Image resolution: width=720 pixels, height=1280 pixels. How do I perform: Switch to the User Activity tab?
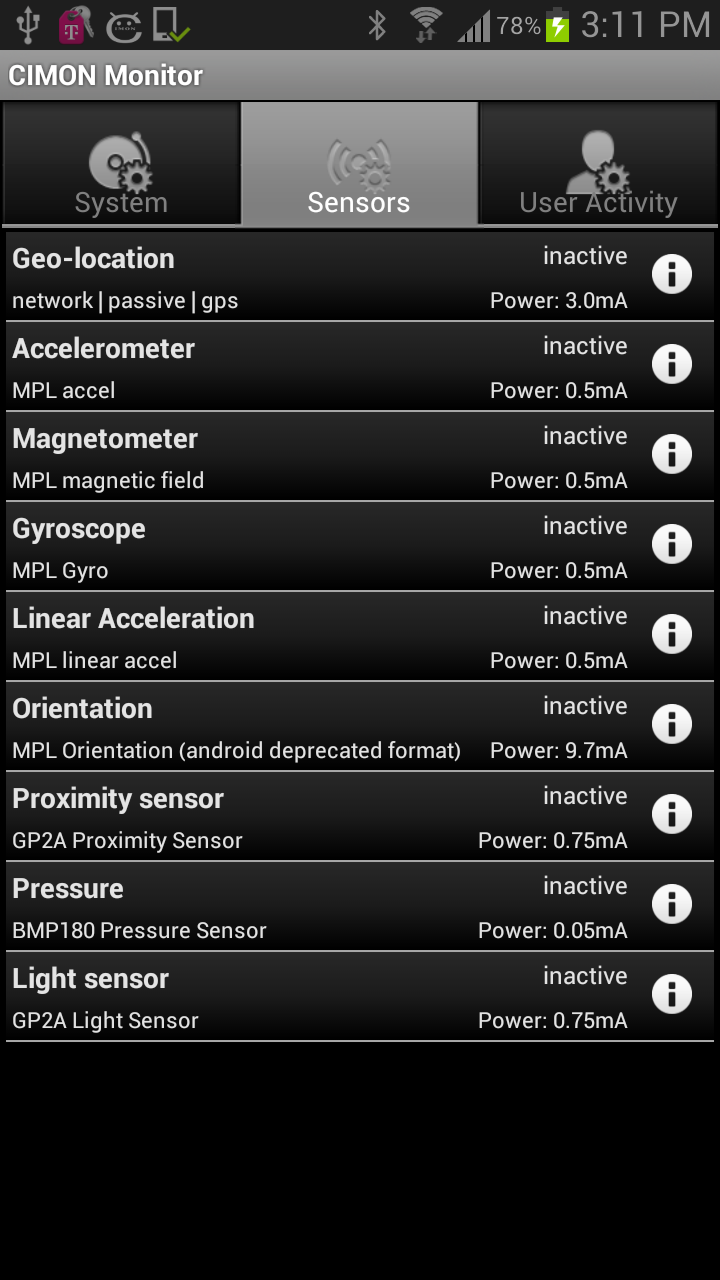598,165
